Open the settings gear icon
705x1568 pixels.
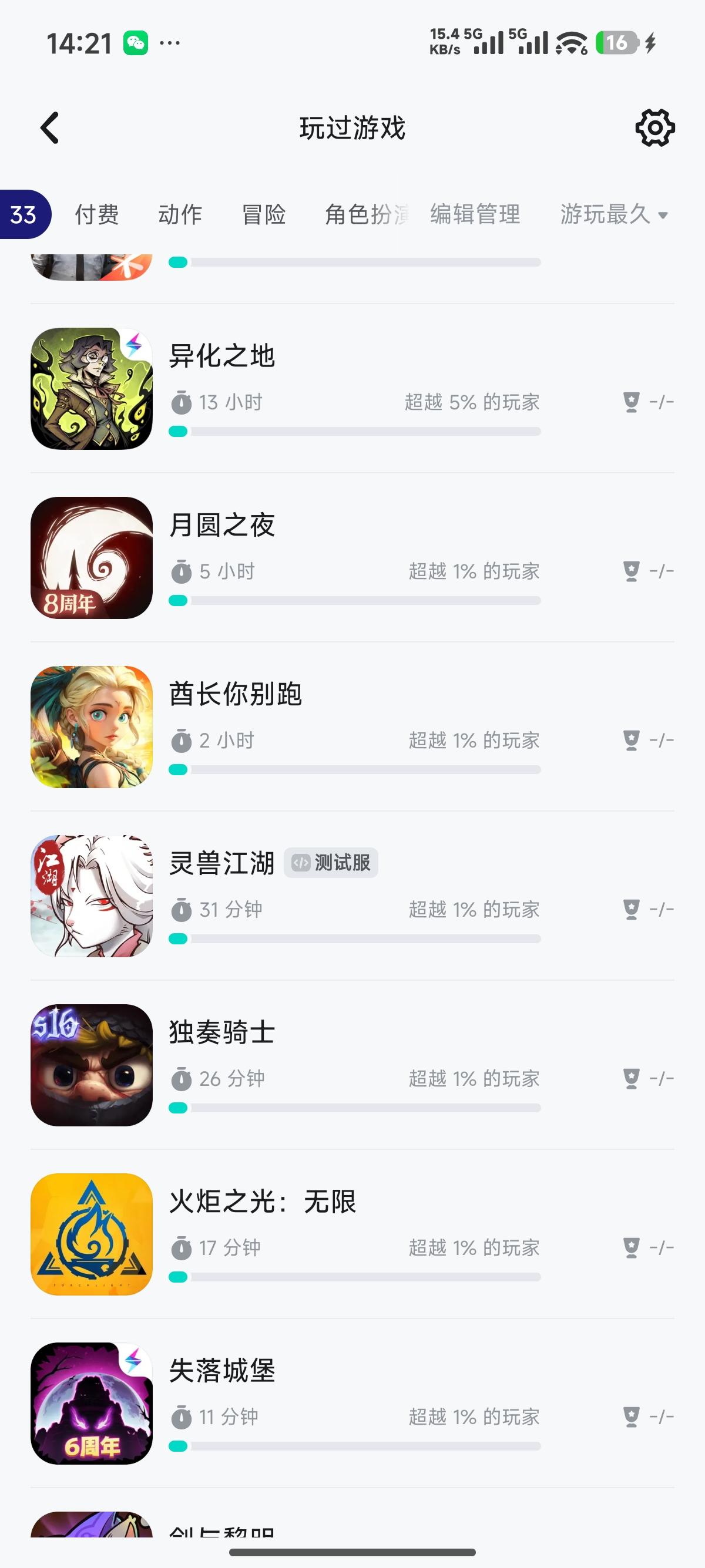coord(654,128)
